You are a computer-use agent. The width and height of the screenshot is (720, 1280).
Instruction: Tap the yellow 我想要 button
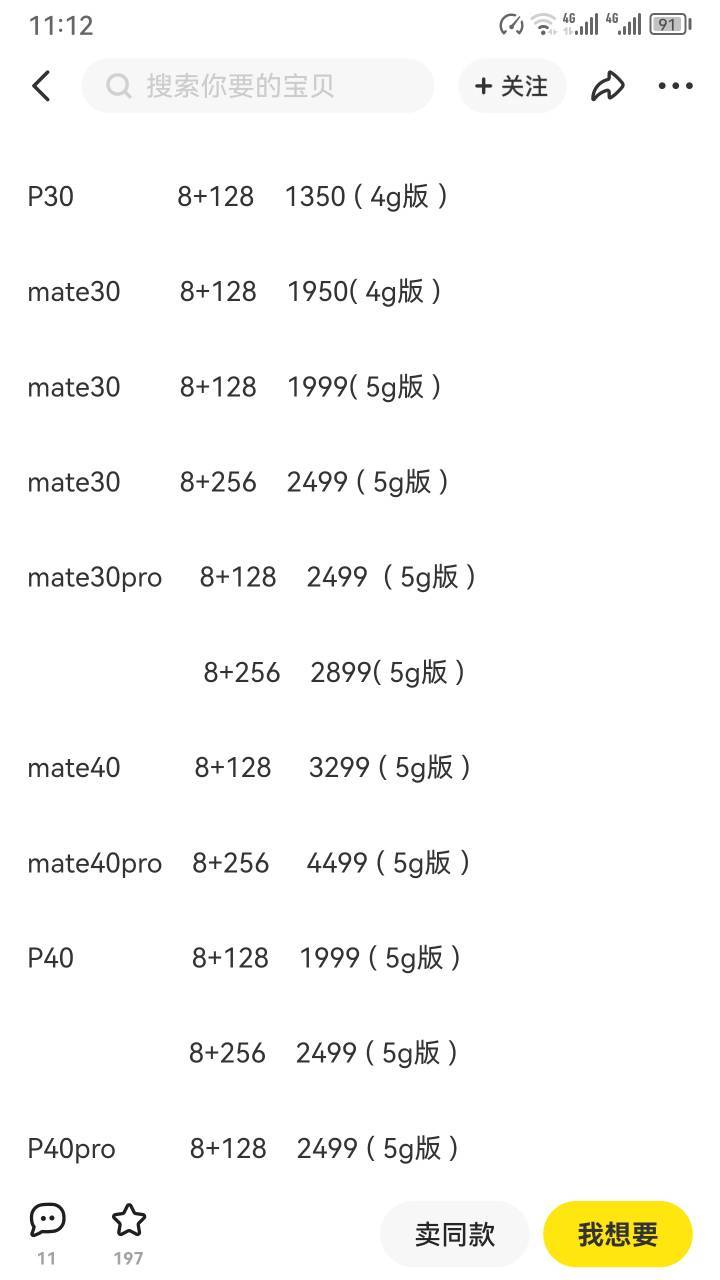(x=618, y=1234)
